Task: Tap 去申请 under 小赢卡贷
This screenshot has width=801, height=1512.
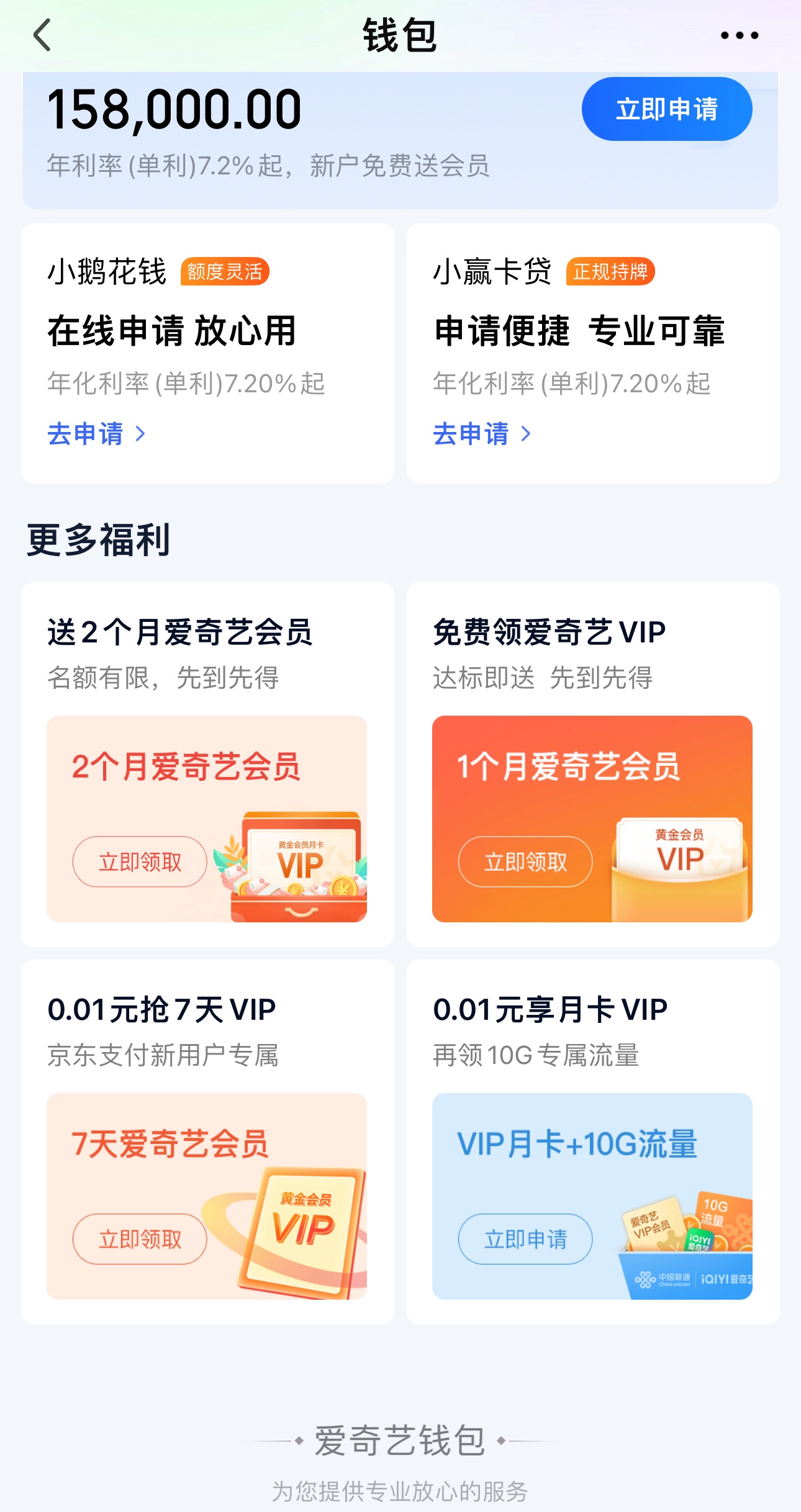Action: point(482,433)
